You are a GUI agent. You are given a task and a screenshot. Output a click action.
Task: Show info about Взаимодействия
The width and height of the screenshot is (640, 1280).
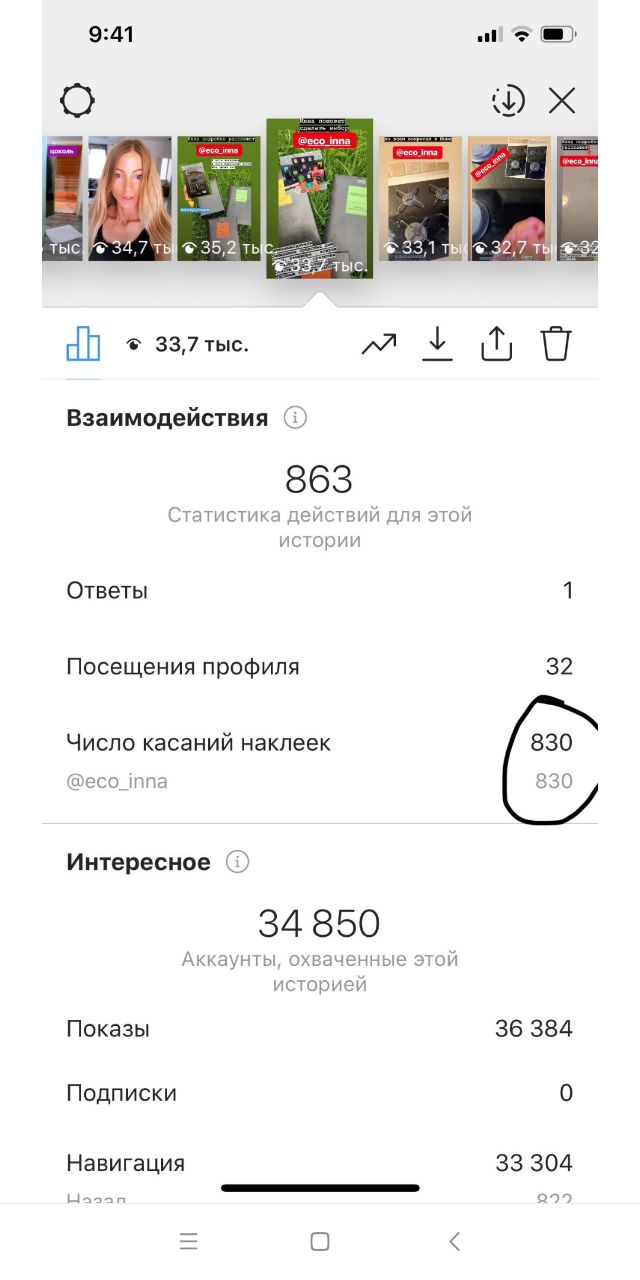(x=295, y=418)
